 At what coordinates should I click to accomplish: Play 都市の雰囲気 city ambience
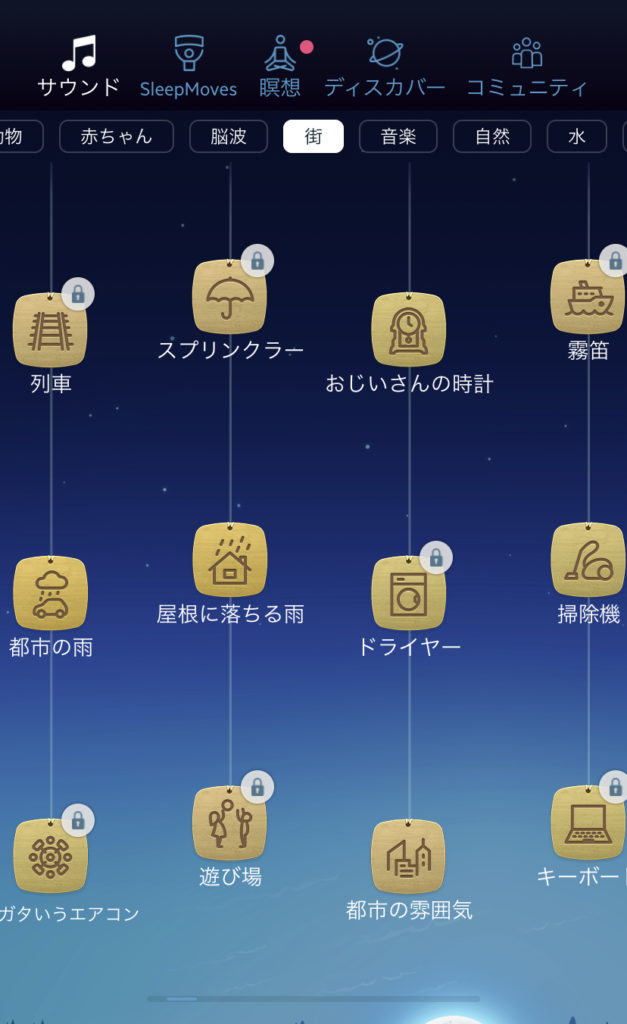[x=409, y=856]
